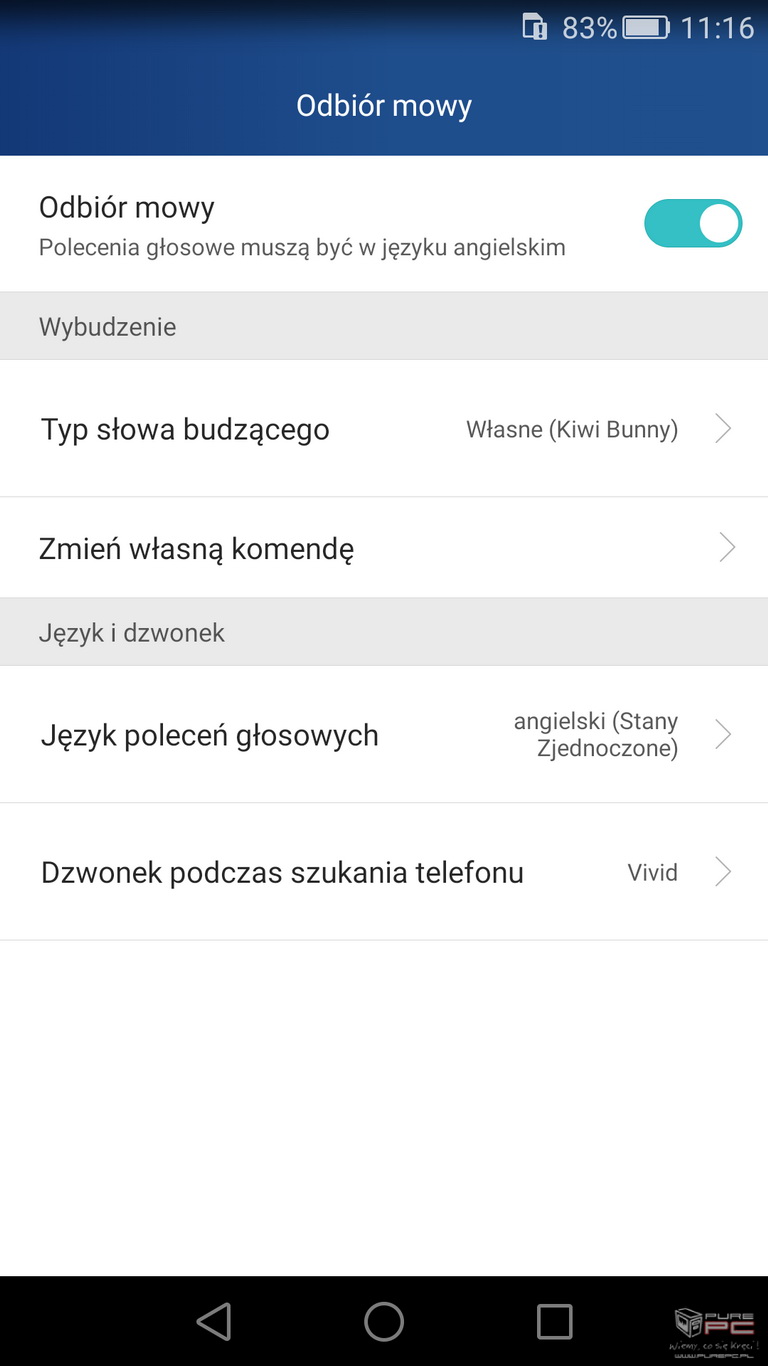
Task: Turn off the Odbiór mowy switch
Action: tap(692, 224)
